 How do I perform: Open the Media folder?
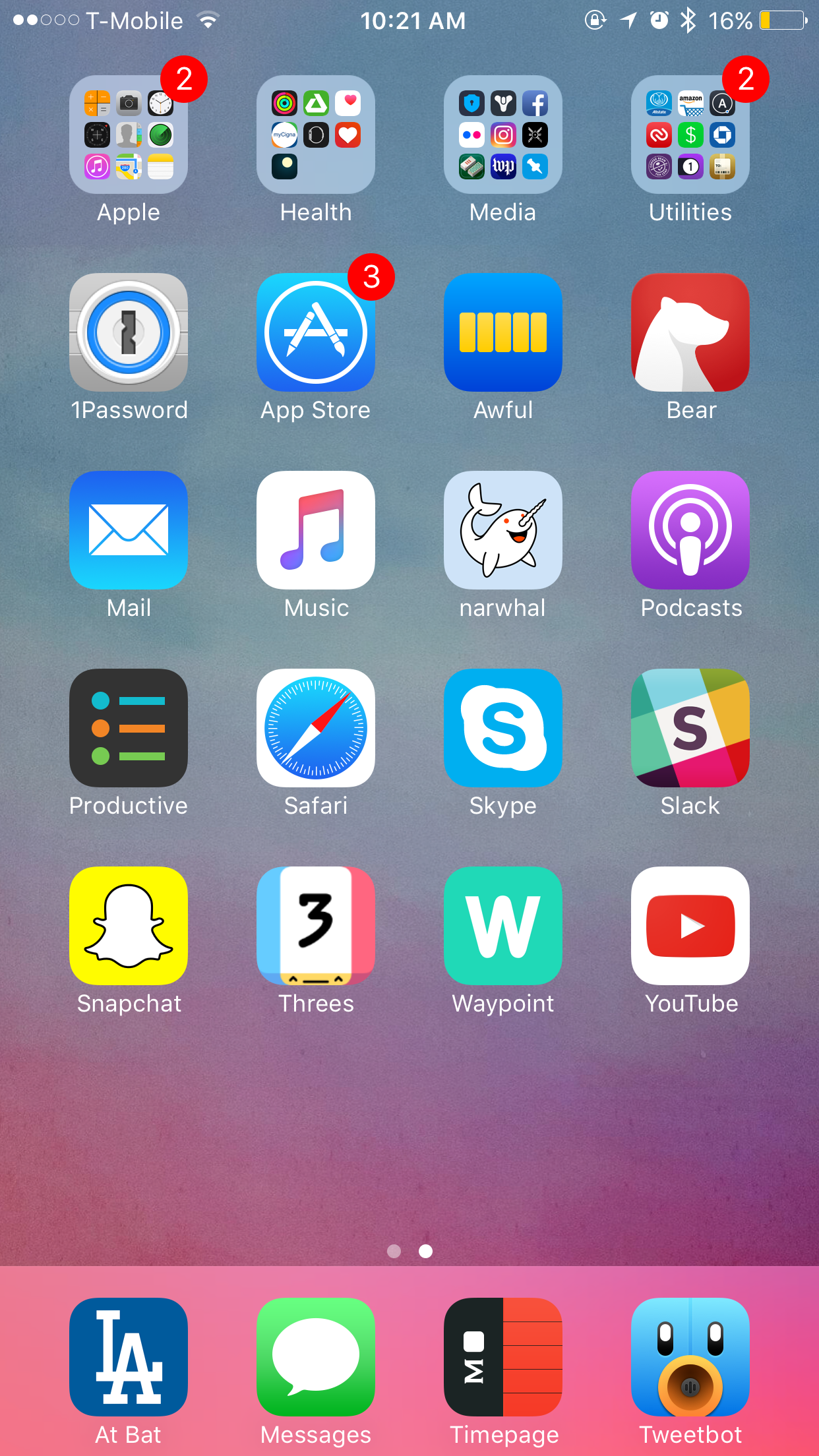503,135
